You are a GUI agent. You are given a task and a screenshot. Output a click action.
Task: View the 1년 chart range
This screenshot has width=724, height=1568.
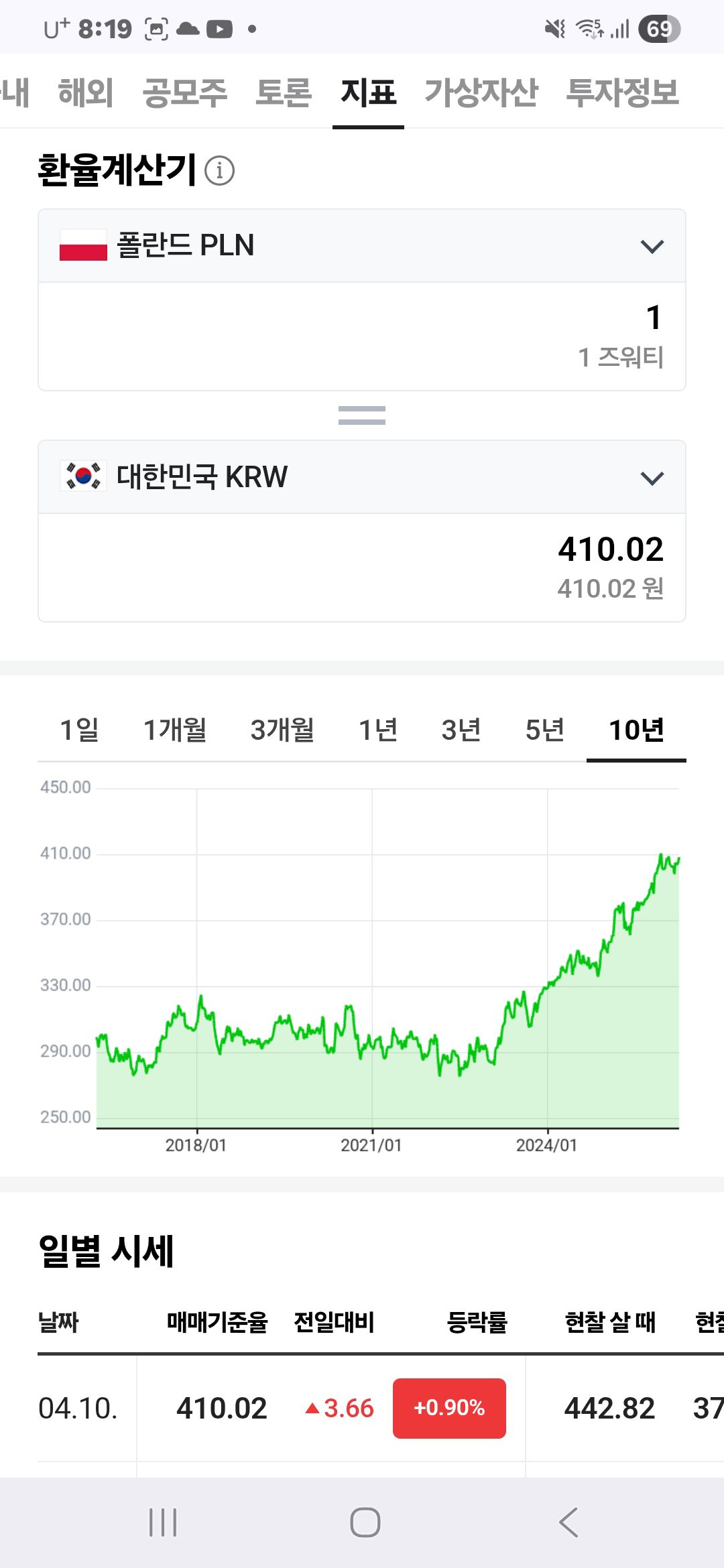[x=379, y=730]
